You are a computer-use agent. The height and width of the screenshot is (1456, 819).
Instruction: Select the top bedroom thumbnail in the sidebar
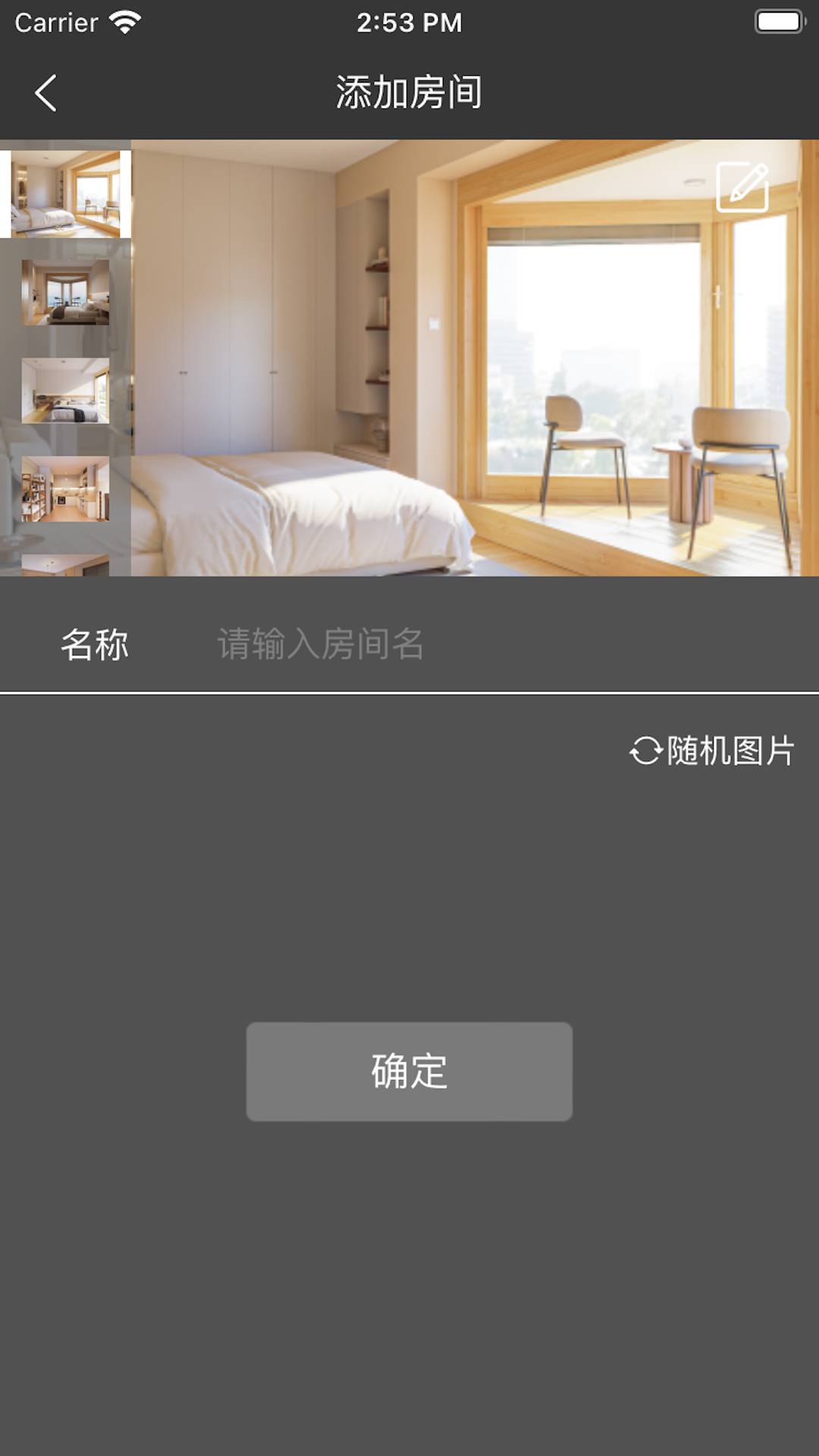[65, 192]
